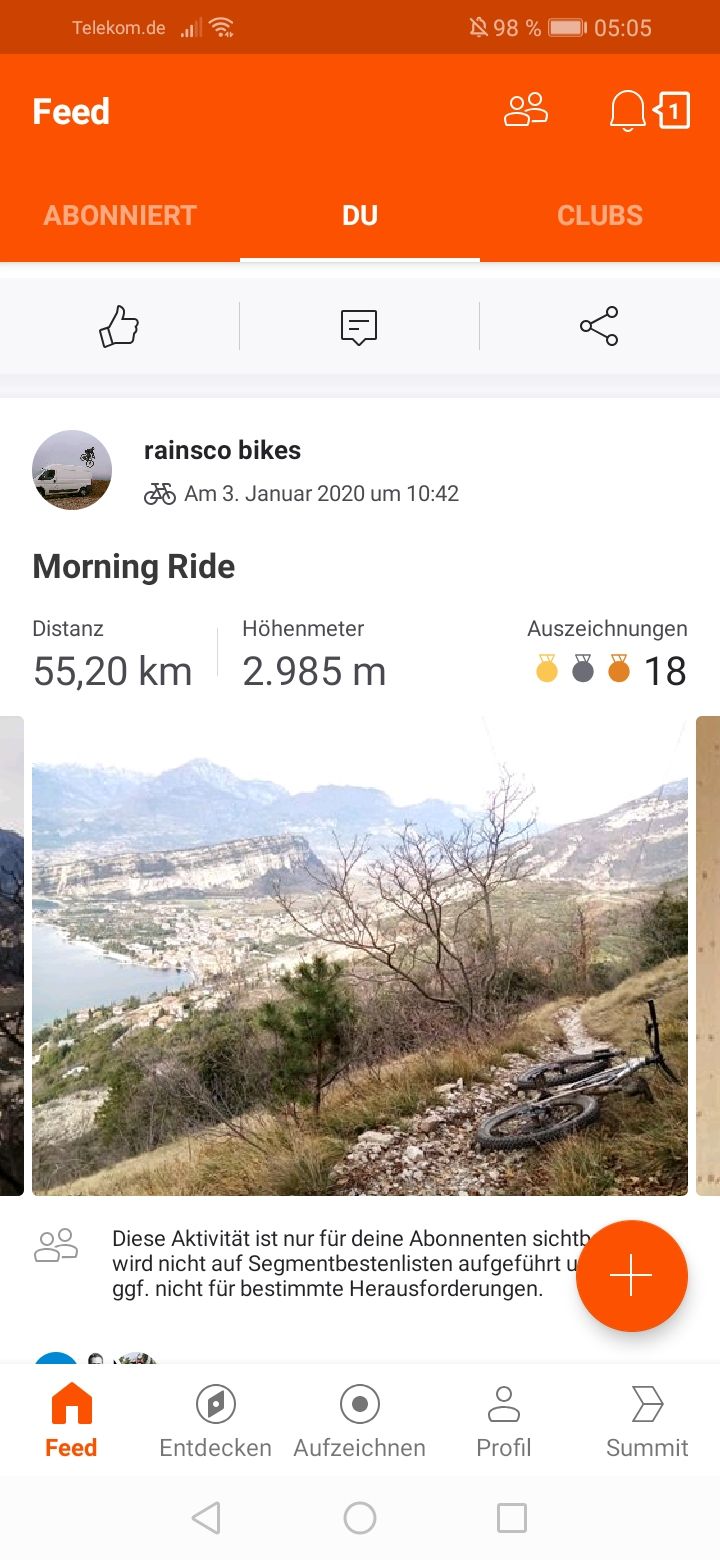The width and height of the screenshot is (720, 1560).
Task: Select the Du tab
Action: [360, 216]
